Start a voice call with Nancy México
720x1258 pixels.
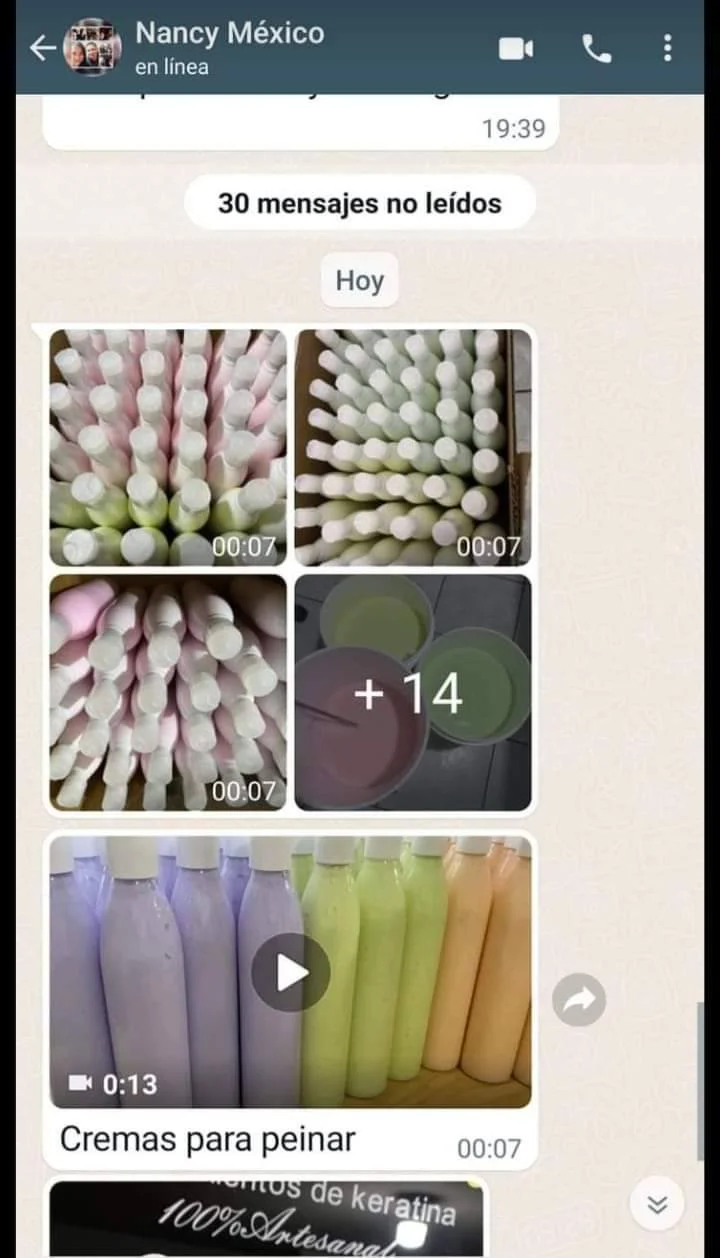click(x=597, y=48)
